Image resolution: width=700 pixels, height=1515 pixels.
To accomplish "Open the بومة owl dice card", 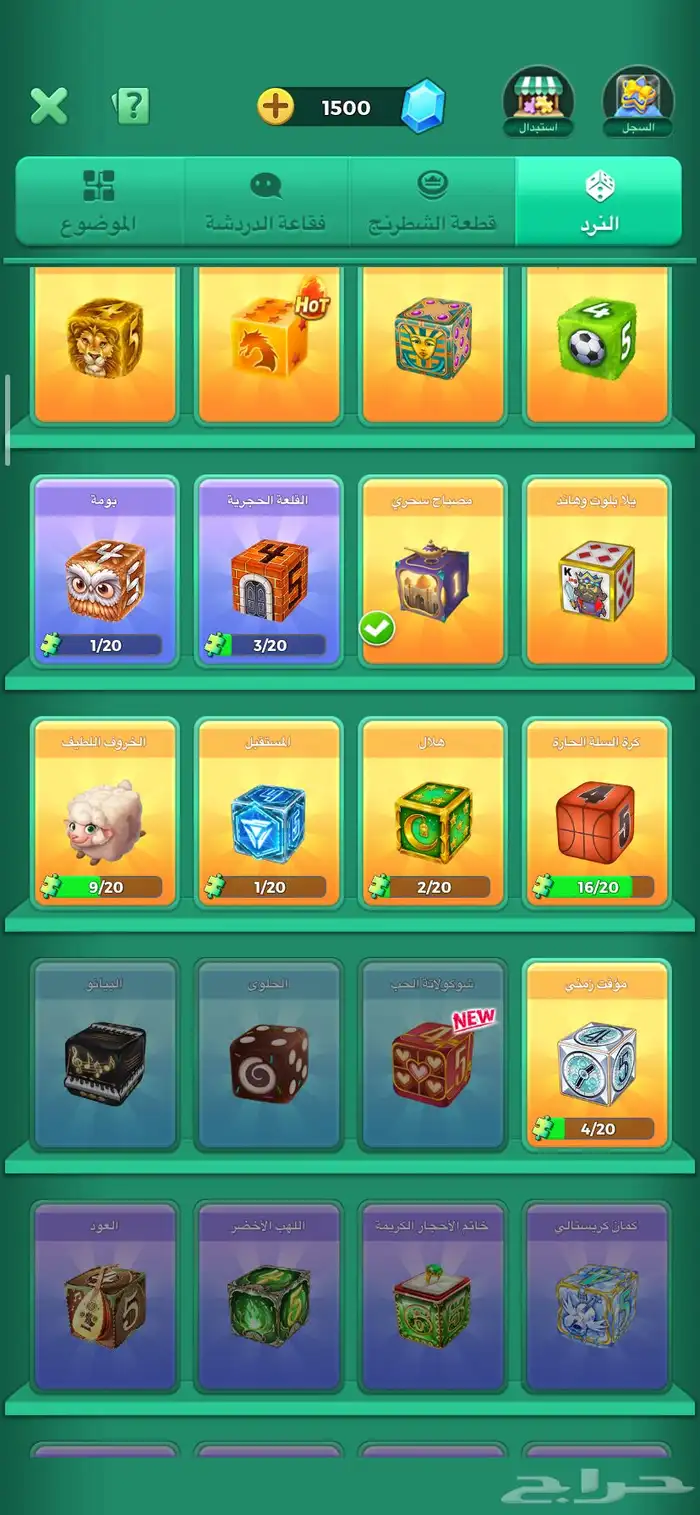I will coord(105,571).
